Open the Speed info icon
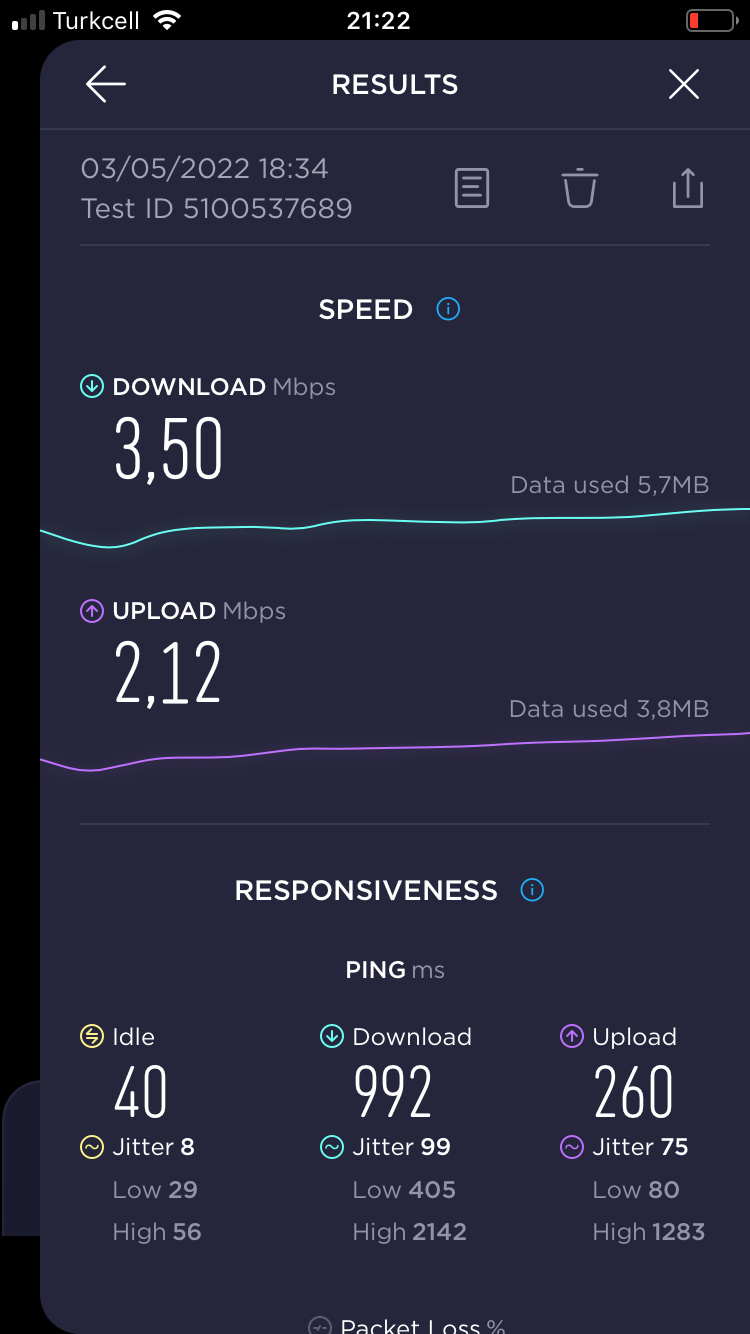This screenshot has width=750, height=1334. pyautogui.click(x=448, y=309)
